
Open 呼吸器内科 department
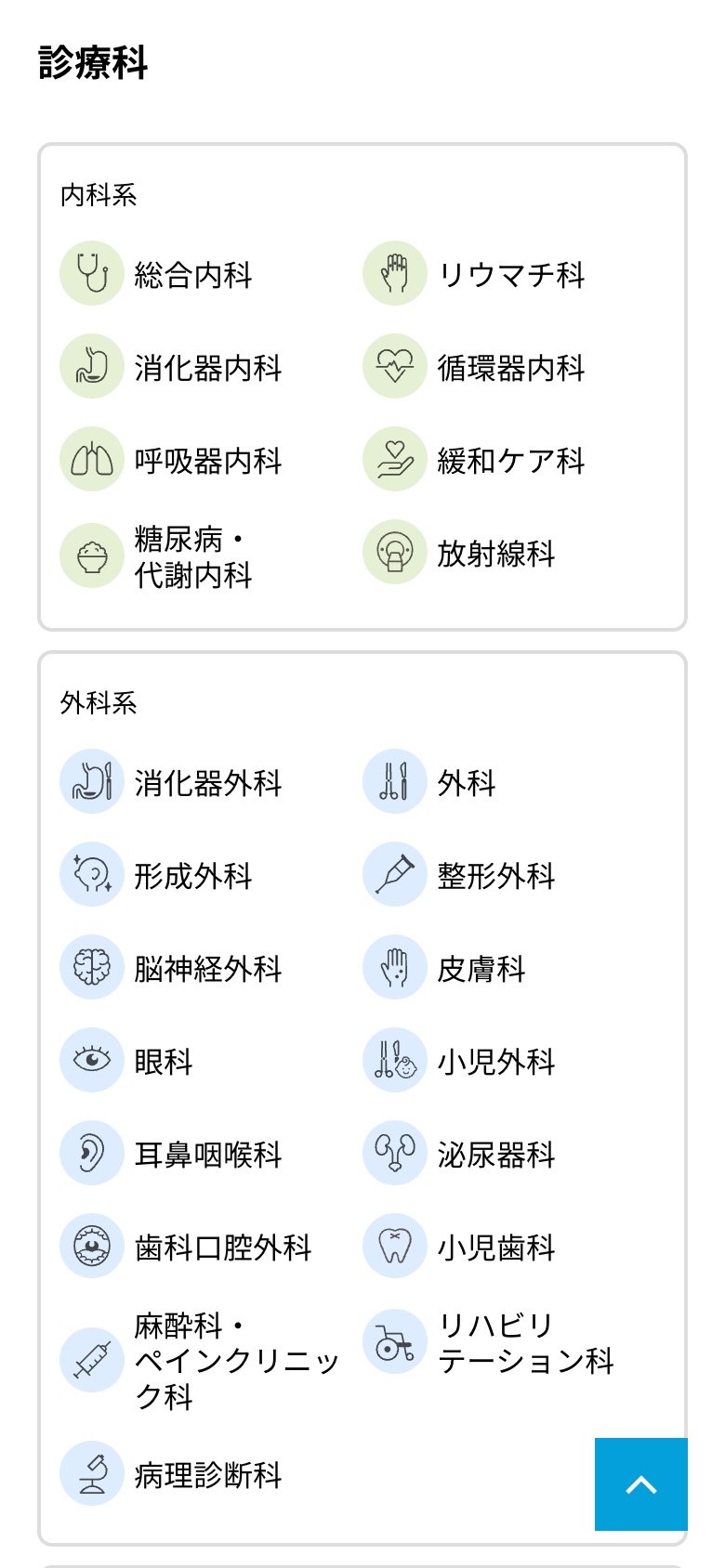coord(171,460)
